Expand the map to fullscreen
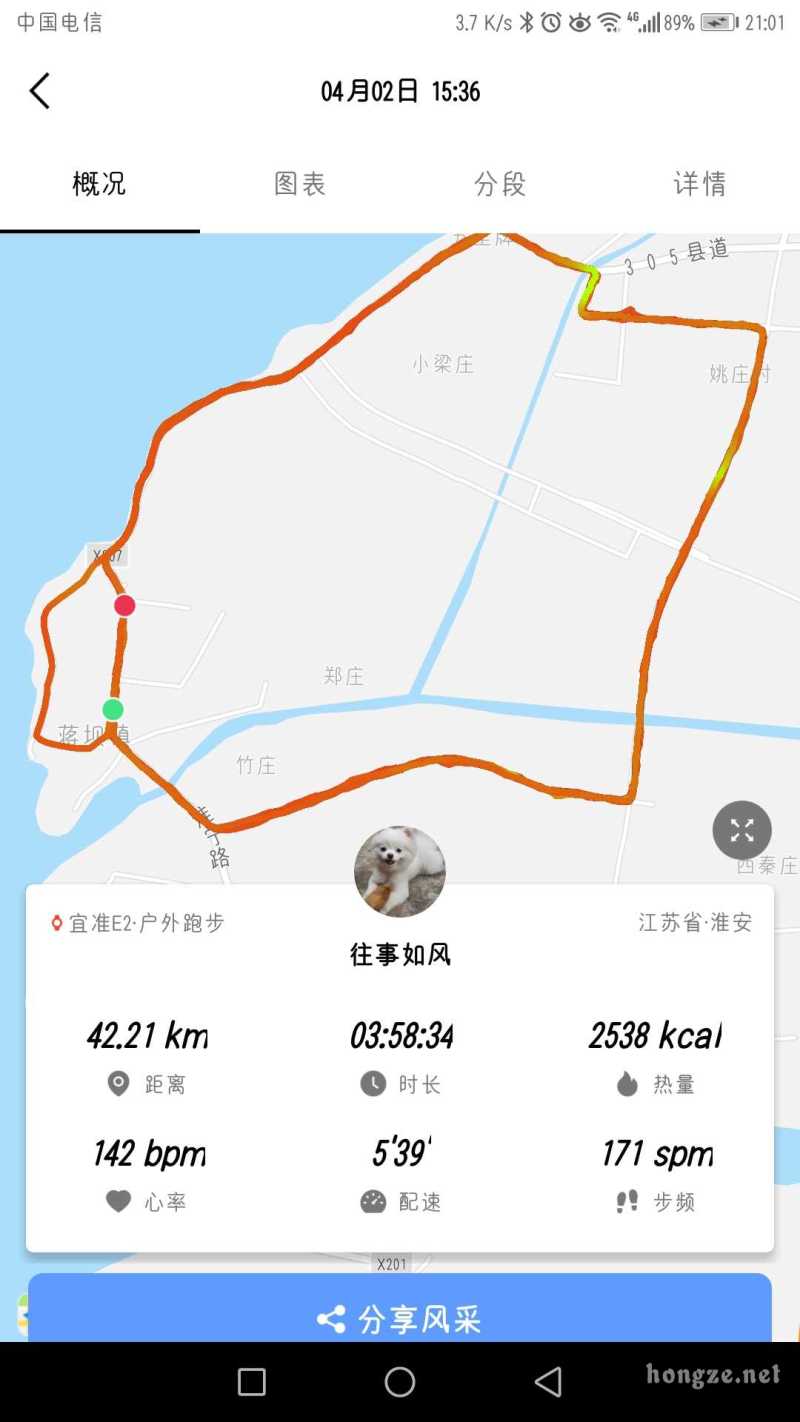The width and height of the screenshot is (800, 1422). 741,830
